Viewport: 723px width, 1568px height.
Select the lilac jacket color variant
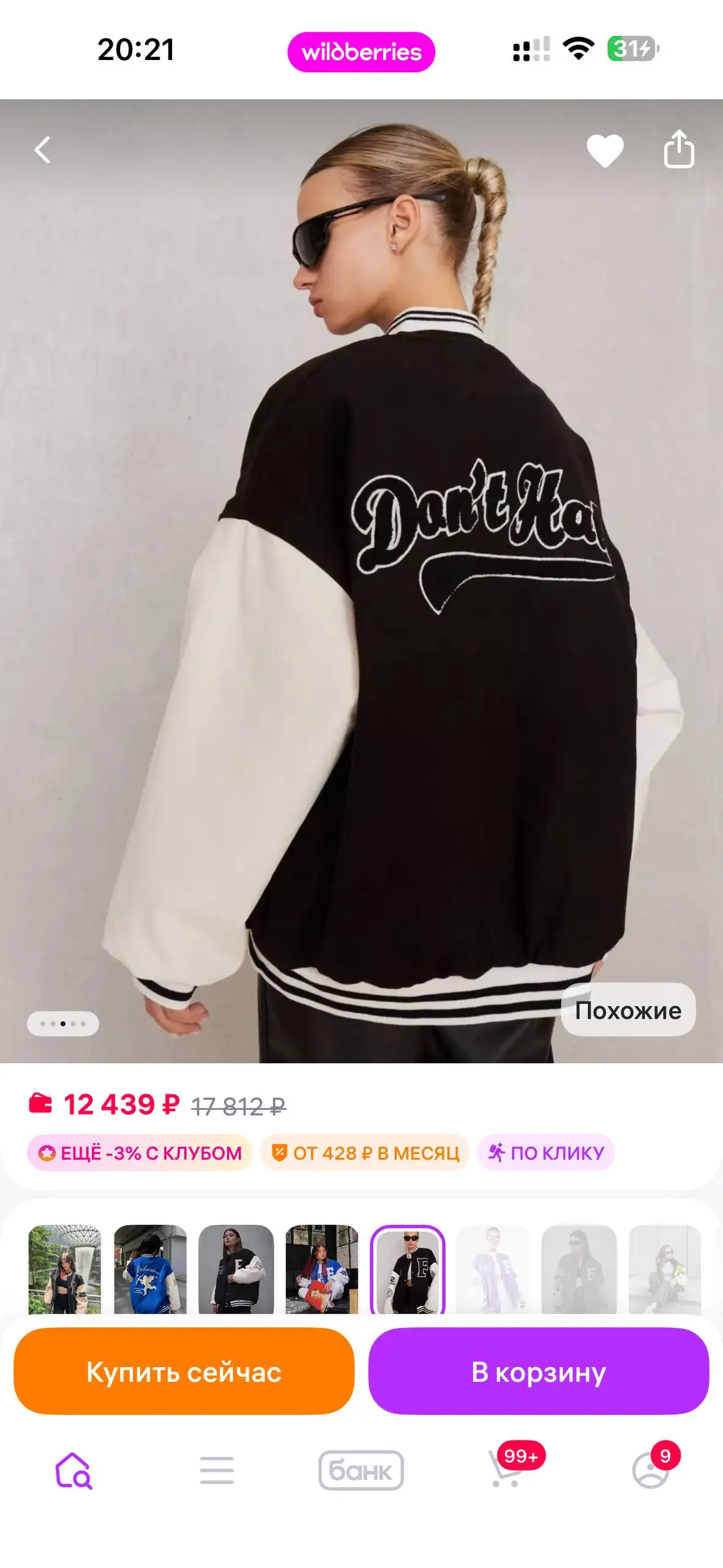tap(493, 1269)
